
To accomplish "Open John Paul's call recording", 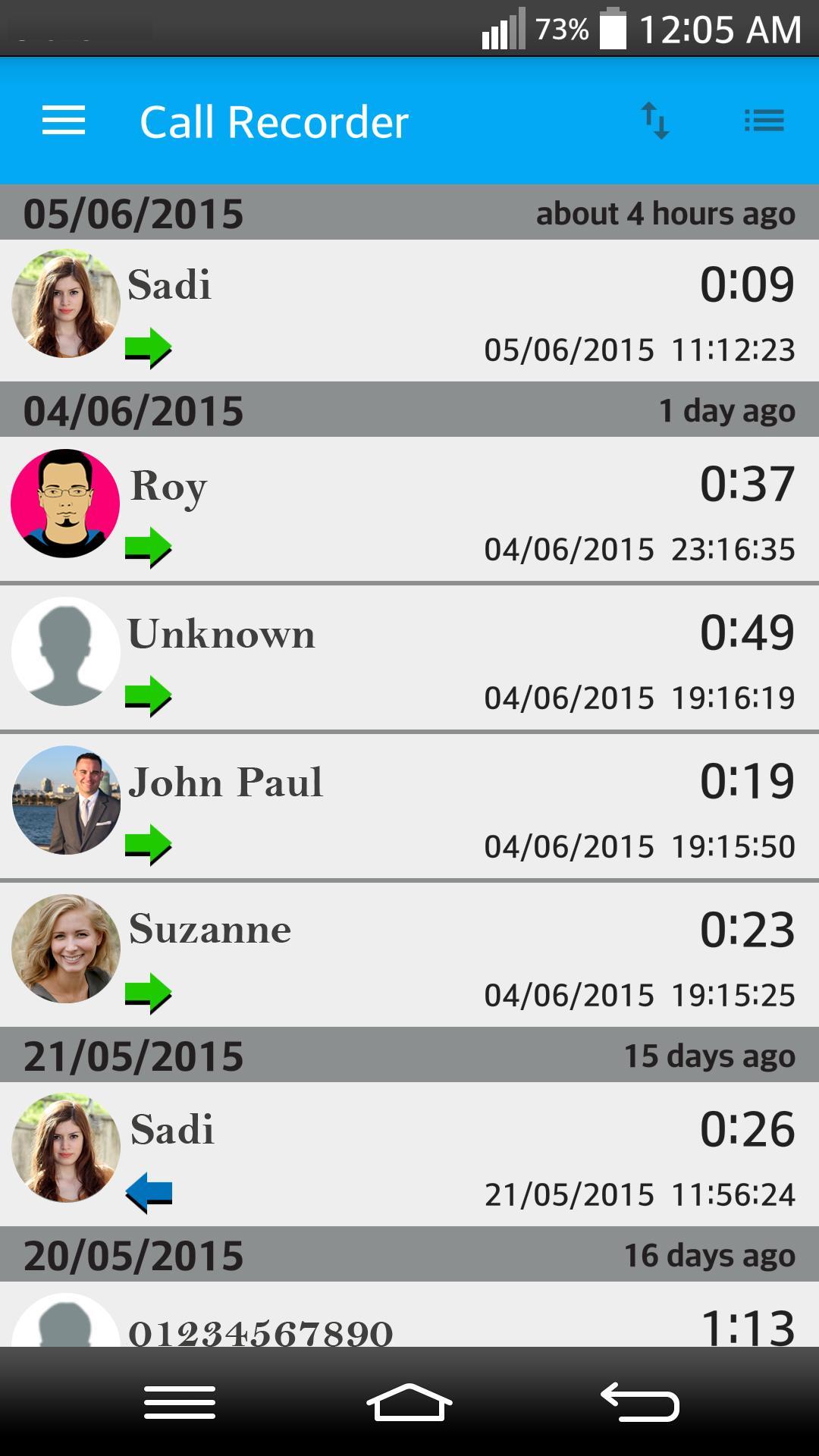I will (409, 805).
